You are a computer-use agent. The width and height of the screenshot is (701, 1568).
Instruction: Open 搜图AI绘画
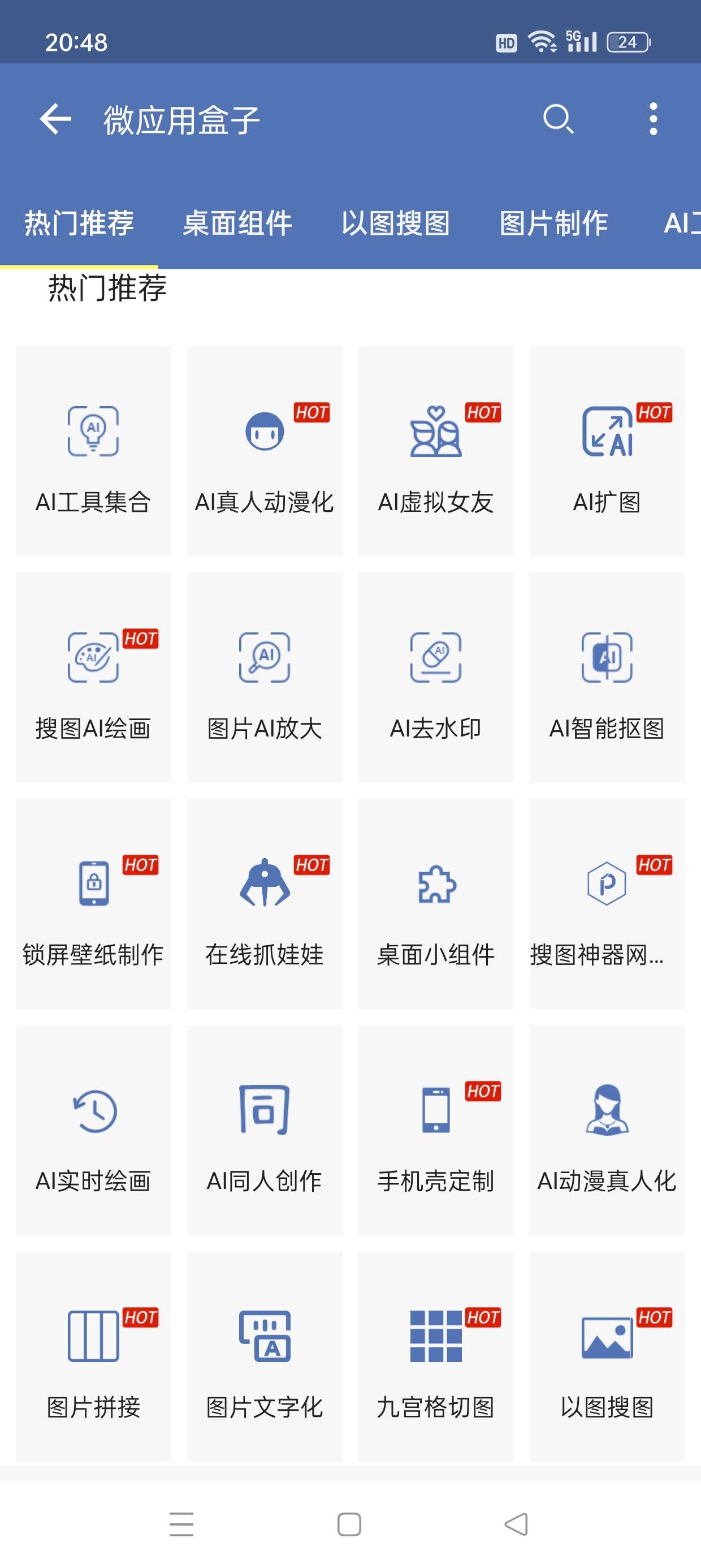[93, 678]
